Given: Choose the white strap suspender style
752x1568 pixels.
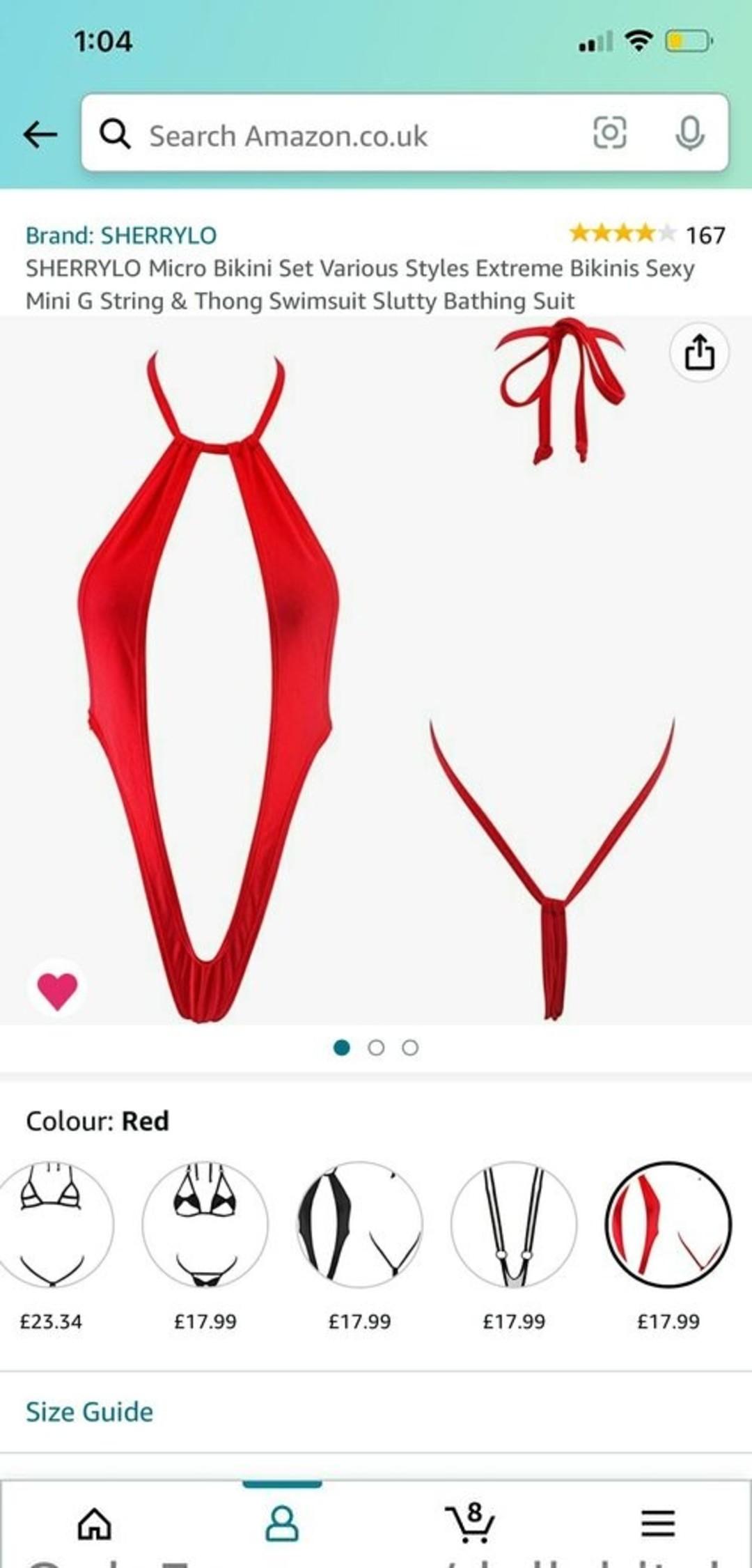Looking at the screenshot, I should [514, 1224].
